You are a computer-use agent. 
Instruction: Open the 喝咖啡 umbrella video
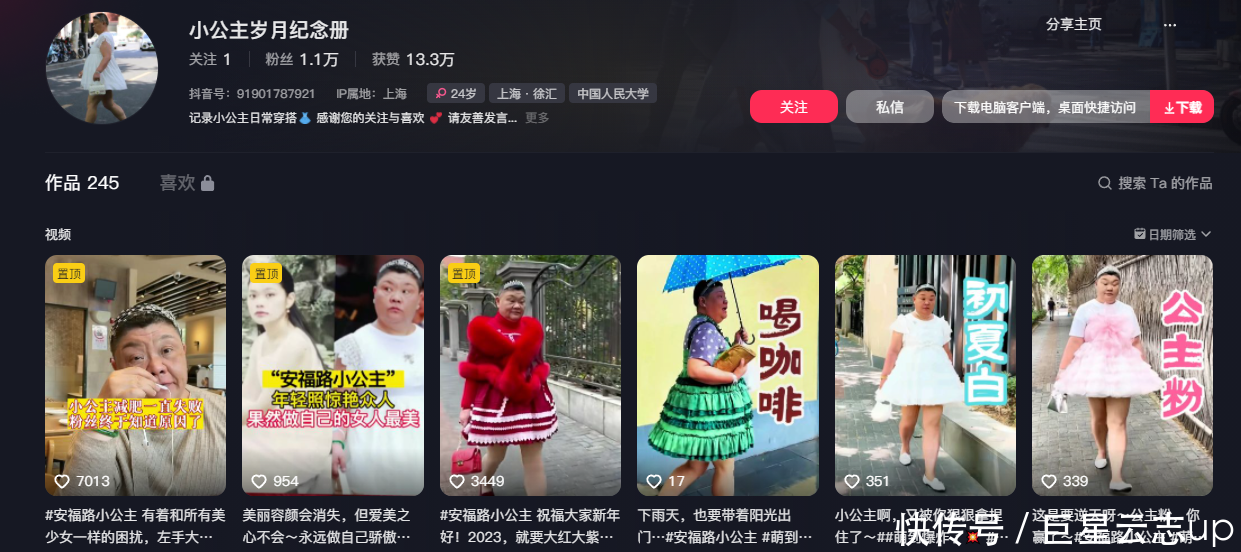(x=727, y=375)
